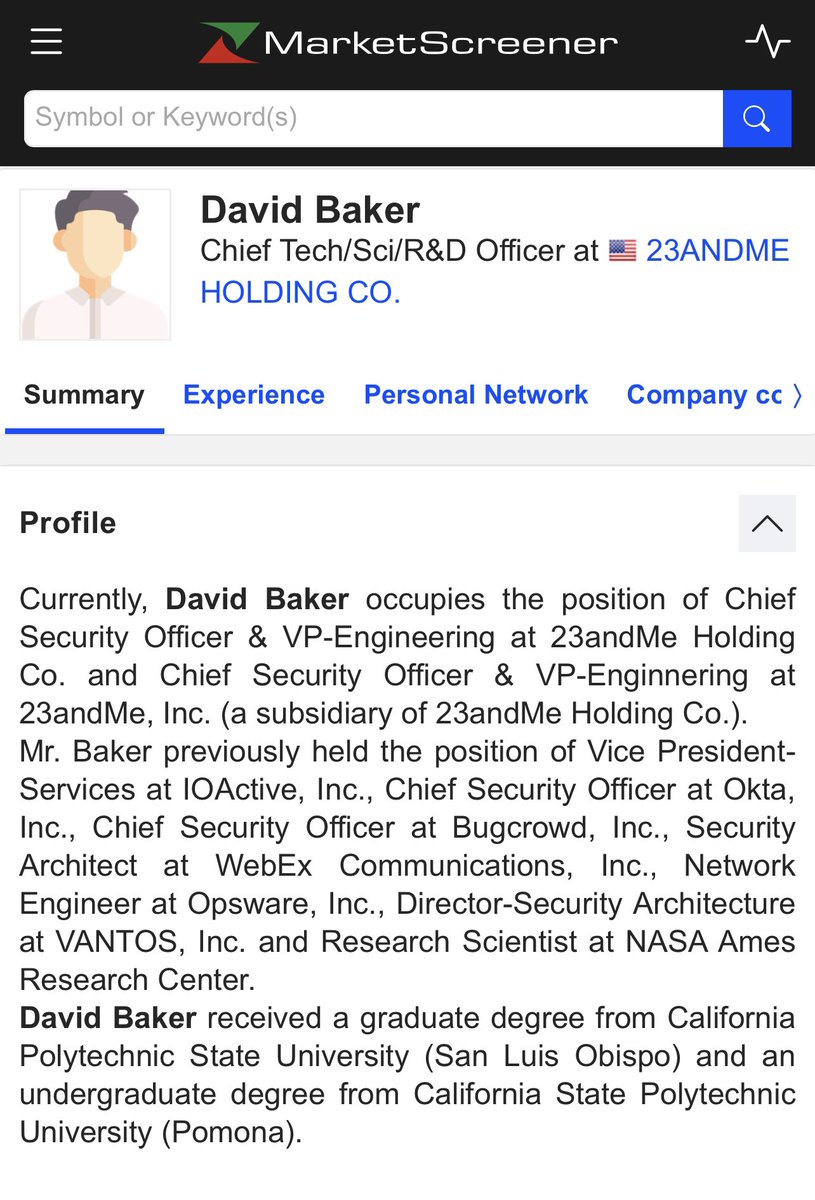
Task: Select the Summary tab
Action: point(84,395)
